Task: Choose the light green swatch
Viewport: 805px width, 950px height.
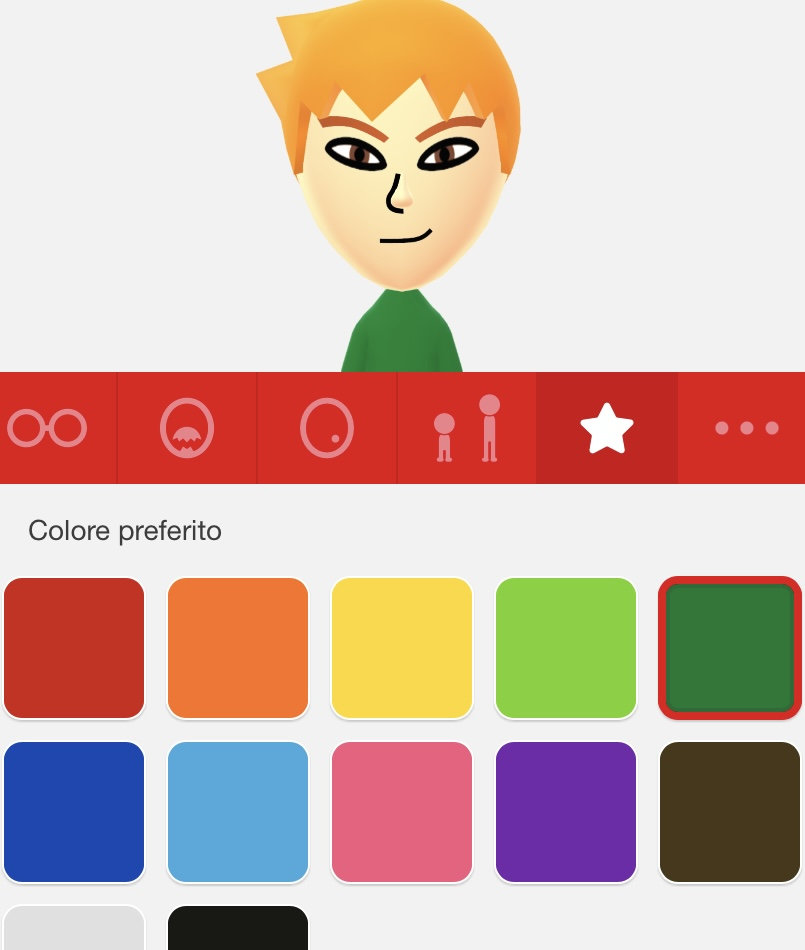Action: (566, 648)
